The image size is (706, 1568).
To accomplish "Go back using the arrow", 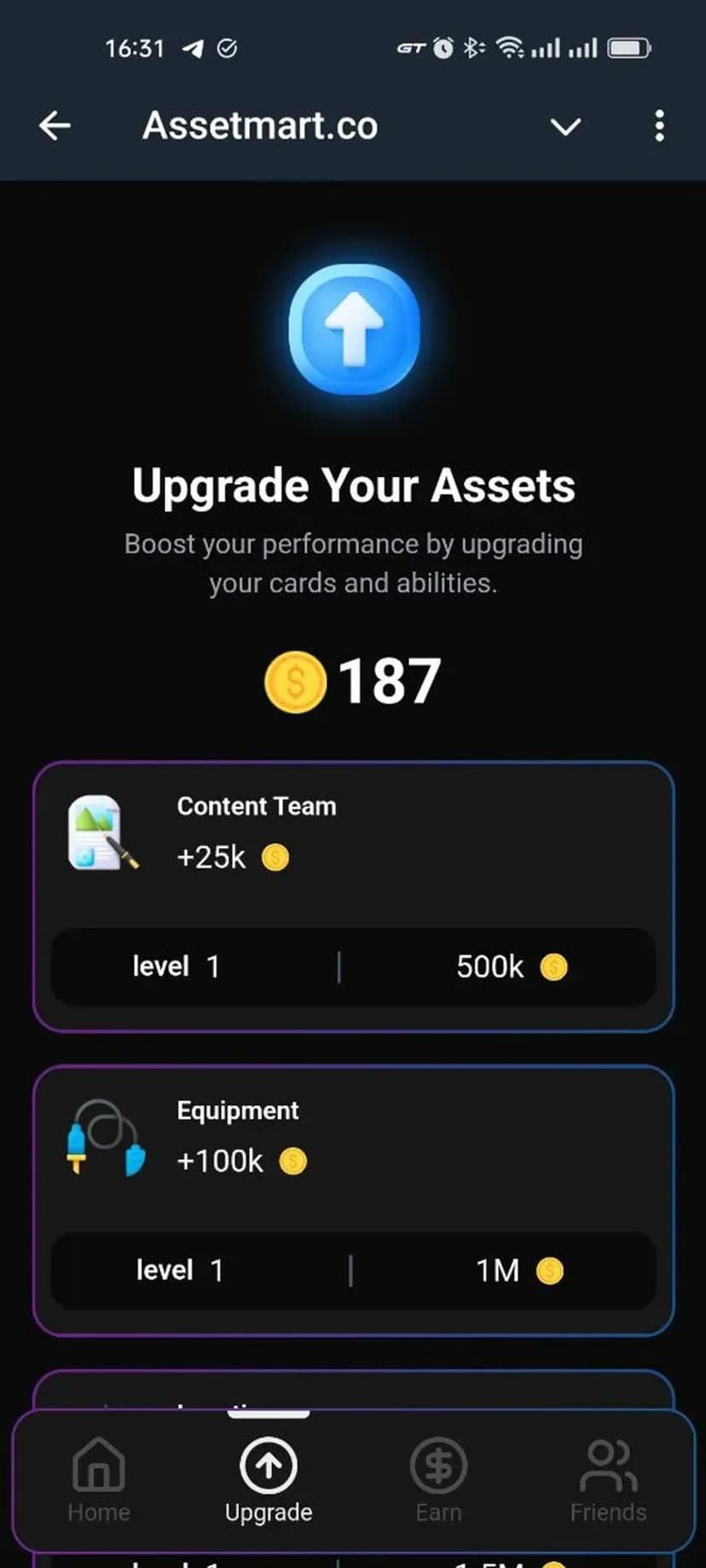I will 55,126.
